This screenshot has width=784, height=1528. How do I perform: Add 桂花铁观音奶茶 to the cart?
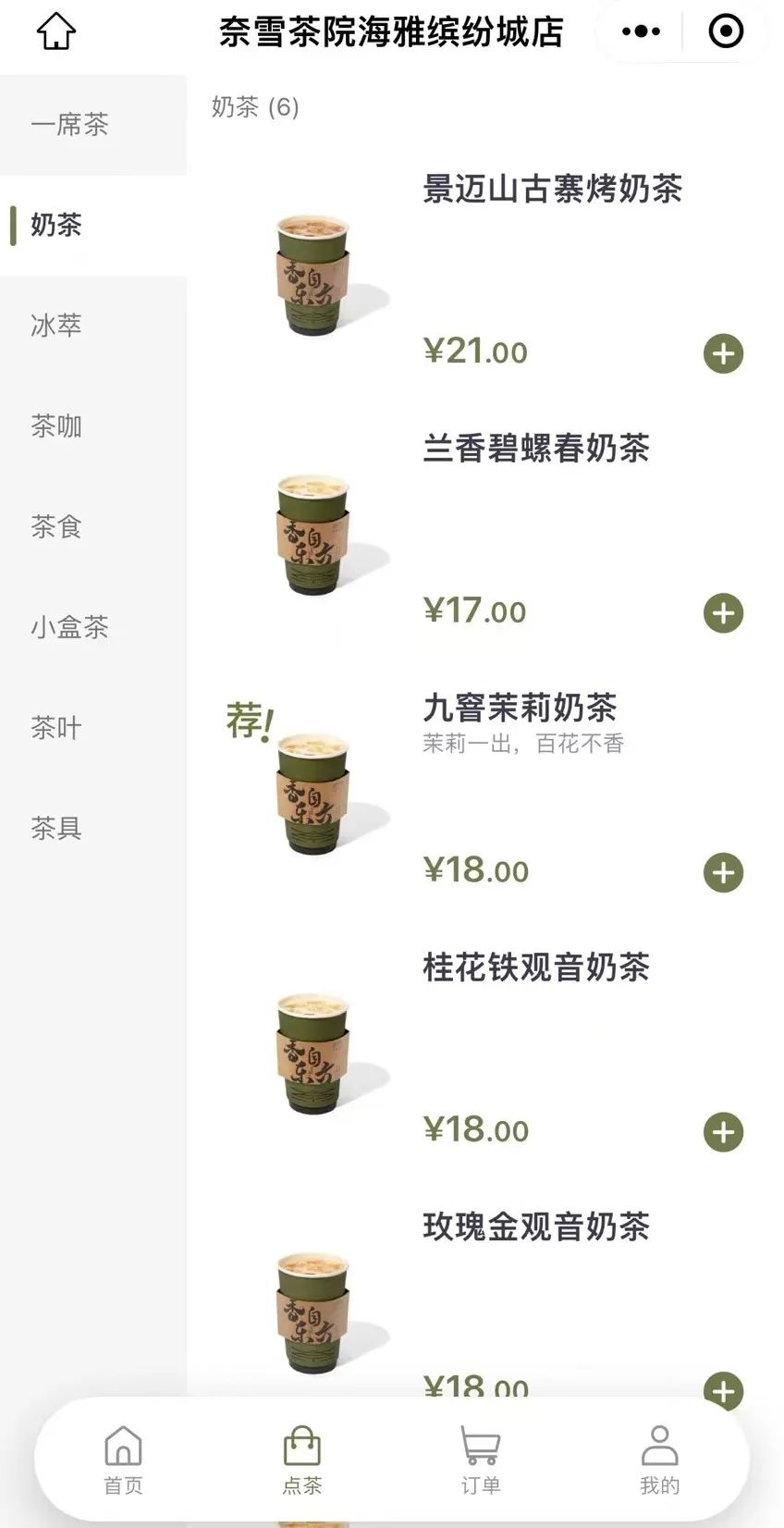pos(723,1132)
